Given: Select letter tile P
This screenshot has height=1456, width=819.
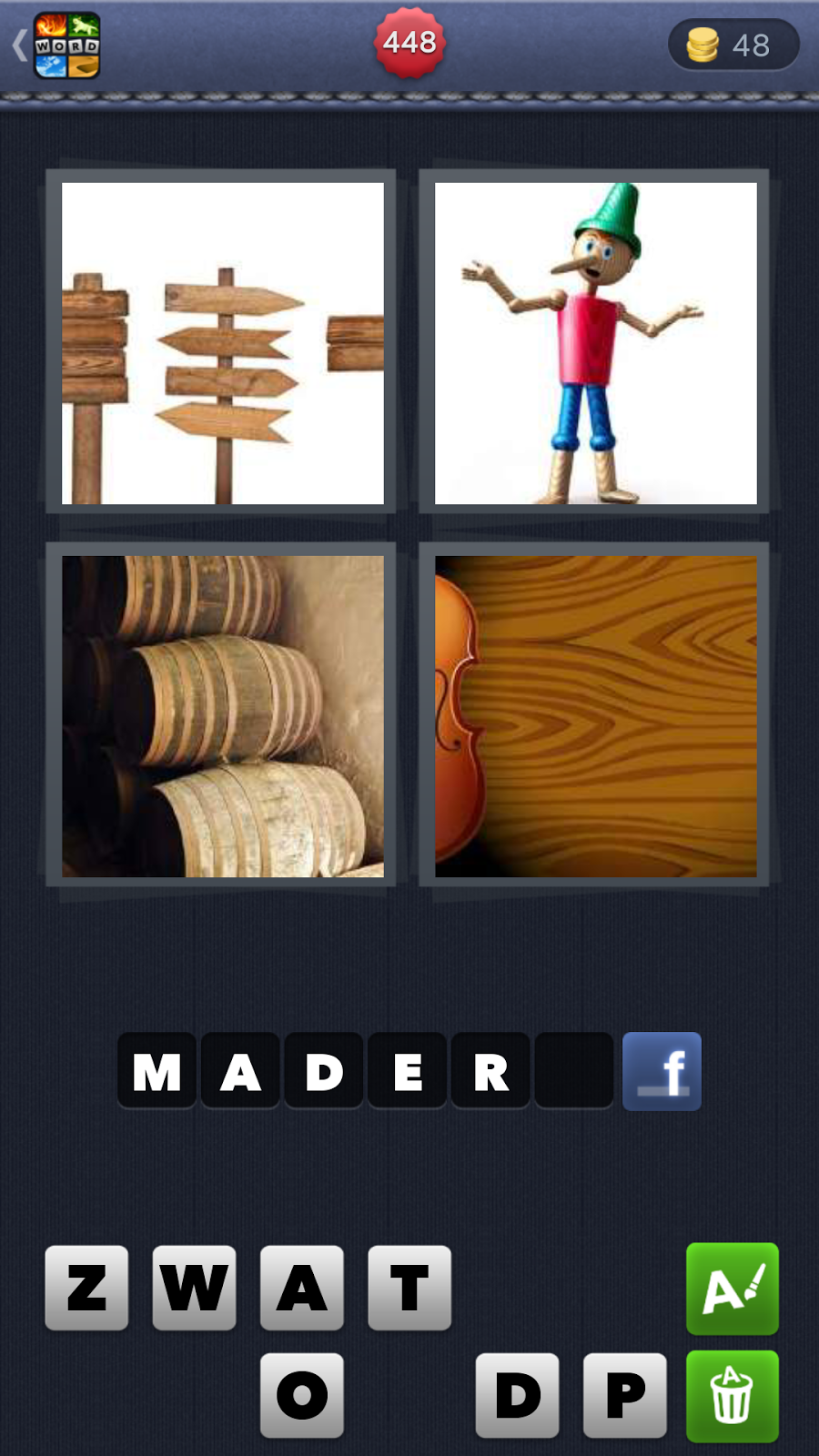Looking at the screenshot, I should click(625, 1395).
